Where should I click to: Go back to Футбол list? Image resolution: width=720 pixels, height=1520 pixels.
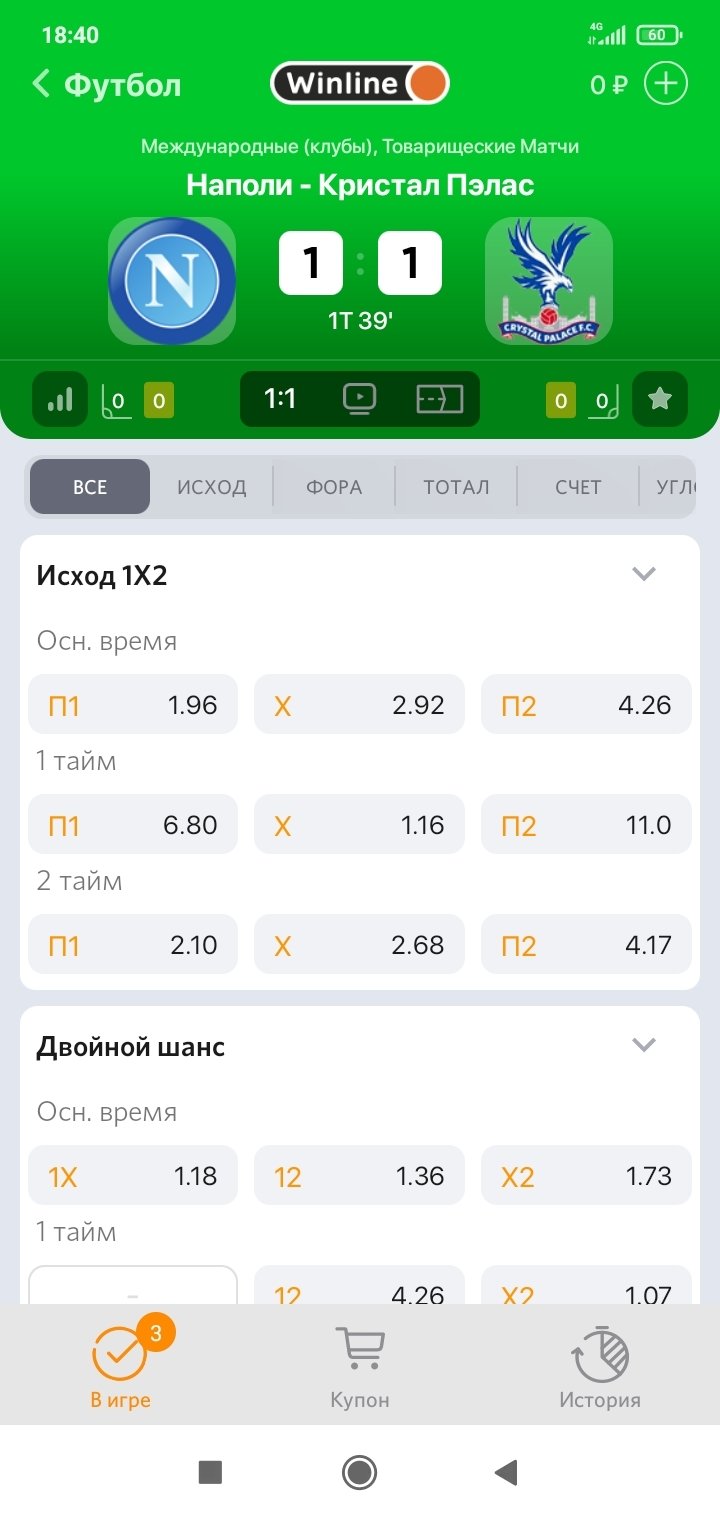click(105, 85)
